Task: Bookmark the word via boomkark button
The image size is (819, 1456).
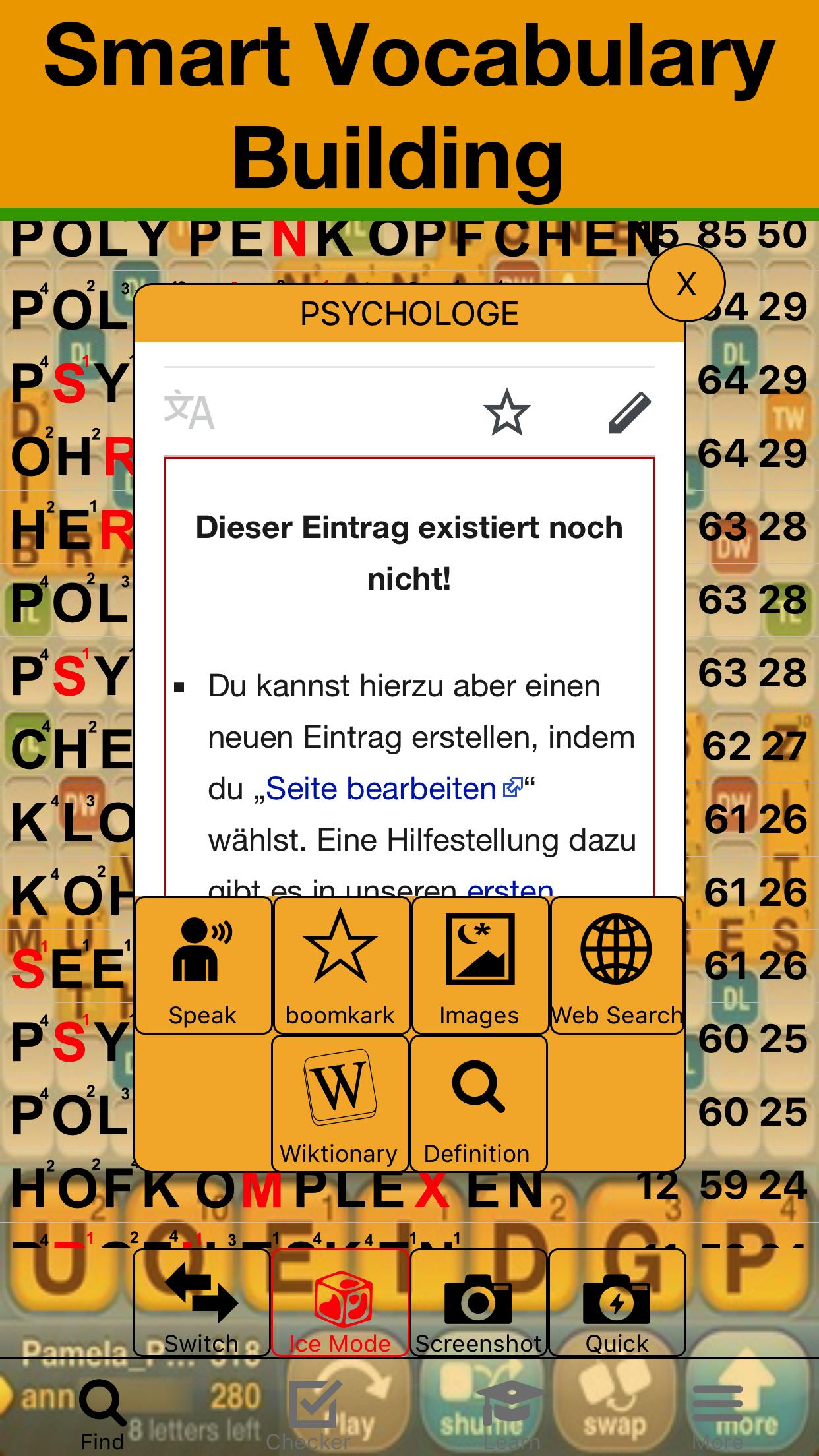Action: pyautogui.click(x=340, y=965)
